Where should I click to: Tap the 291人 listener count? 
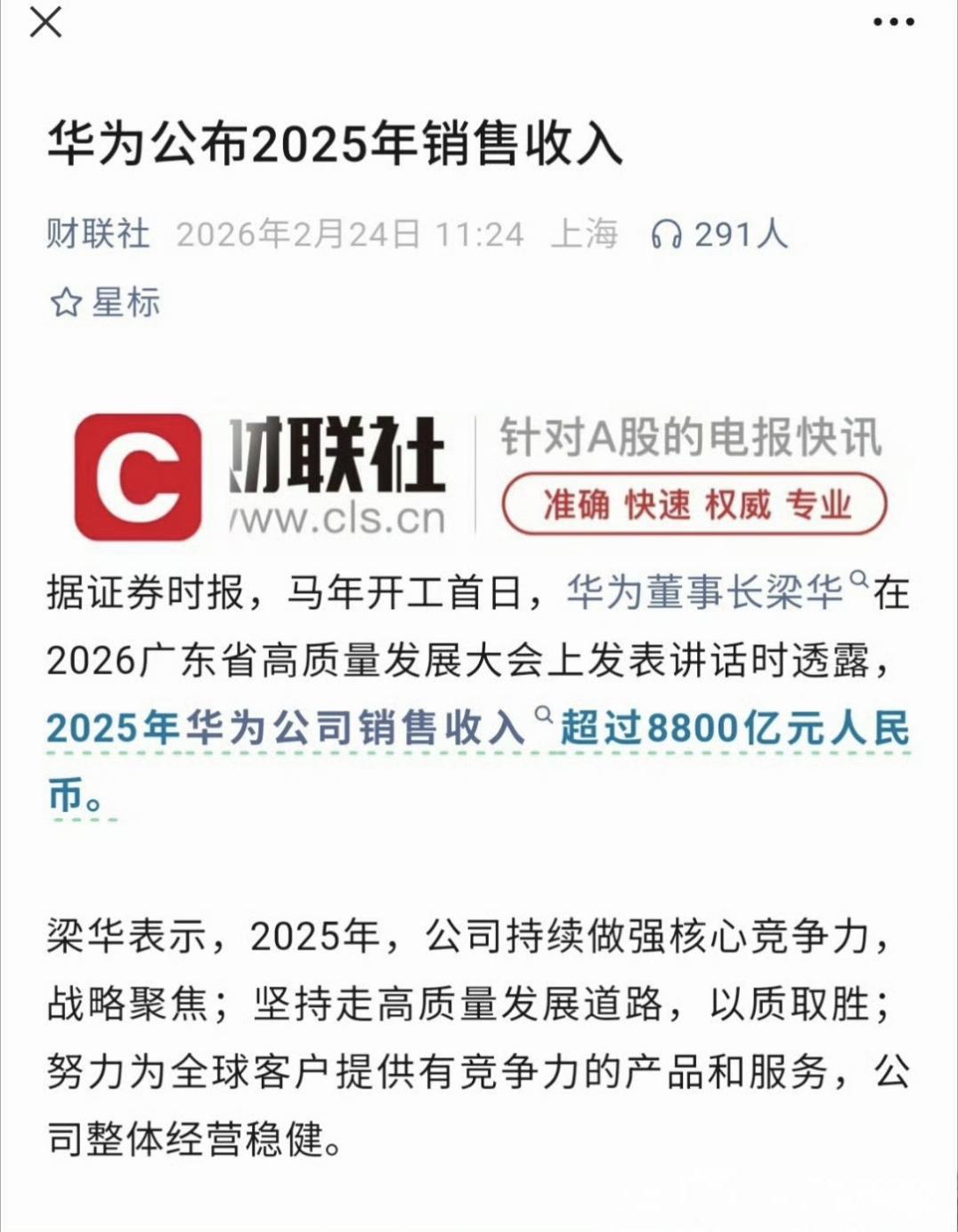tap(740, 234)
